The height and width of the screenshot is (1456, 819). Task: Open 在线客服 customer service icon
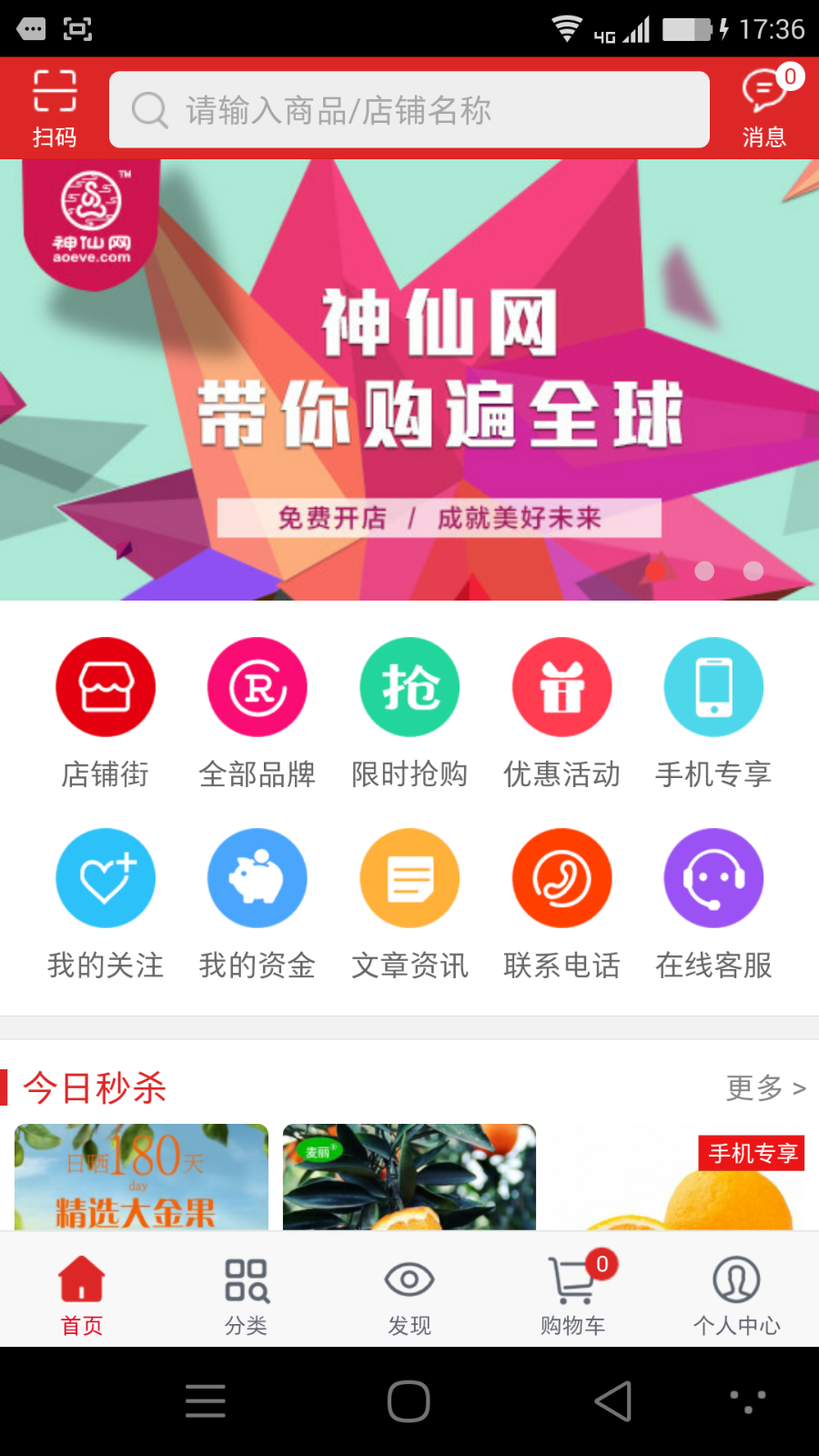point(713,878)
